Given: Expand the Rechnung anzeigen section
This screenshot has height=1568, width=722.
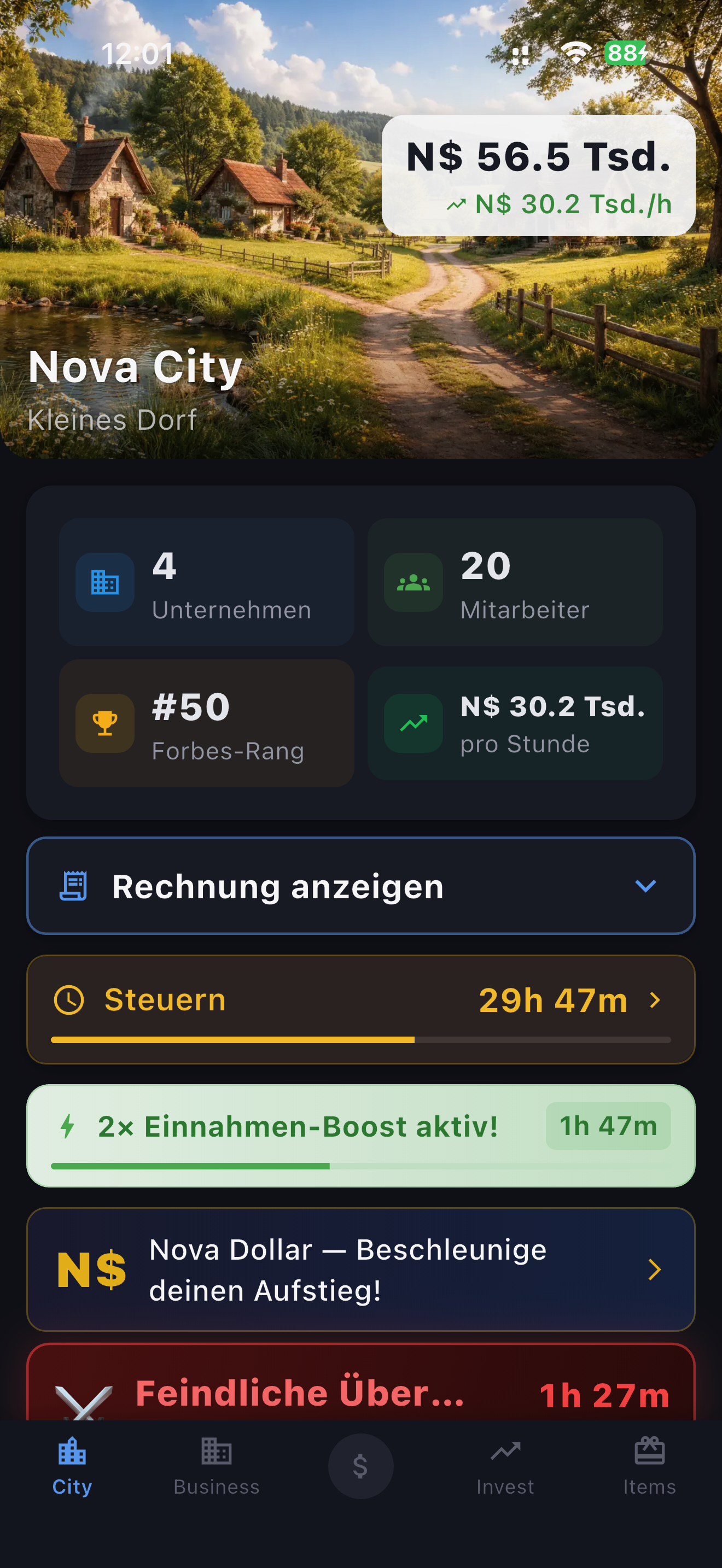Looking at the screenshot, I should coord(360,886).
